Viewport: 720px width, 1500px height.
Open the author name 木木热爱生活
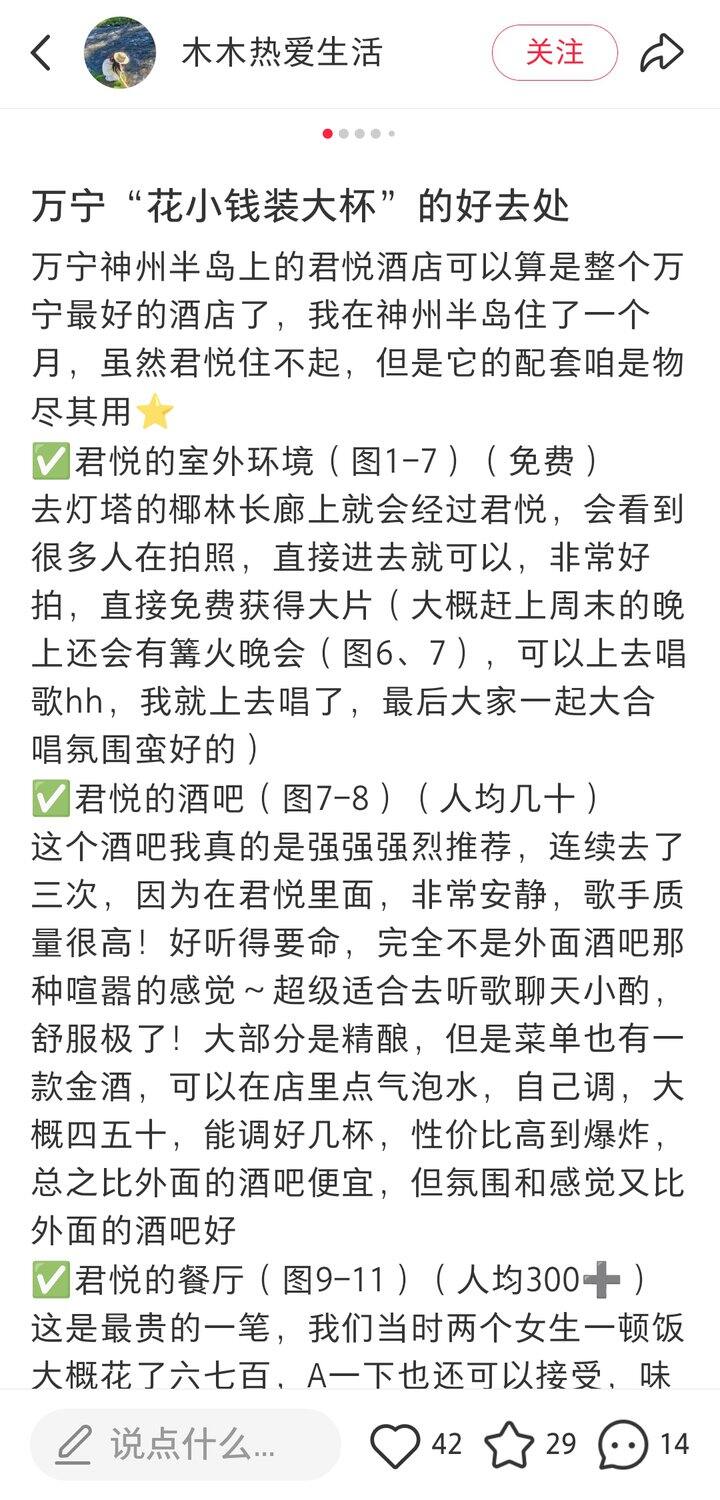pos(282,53)
